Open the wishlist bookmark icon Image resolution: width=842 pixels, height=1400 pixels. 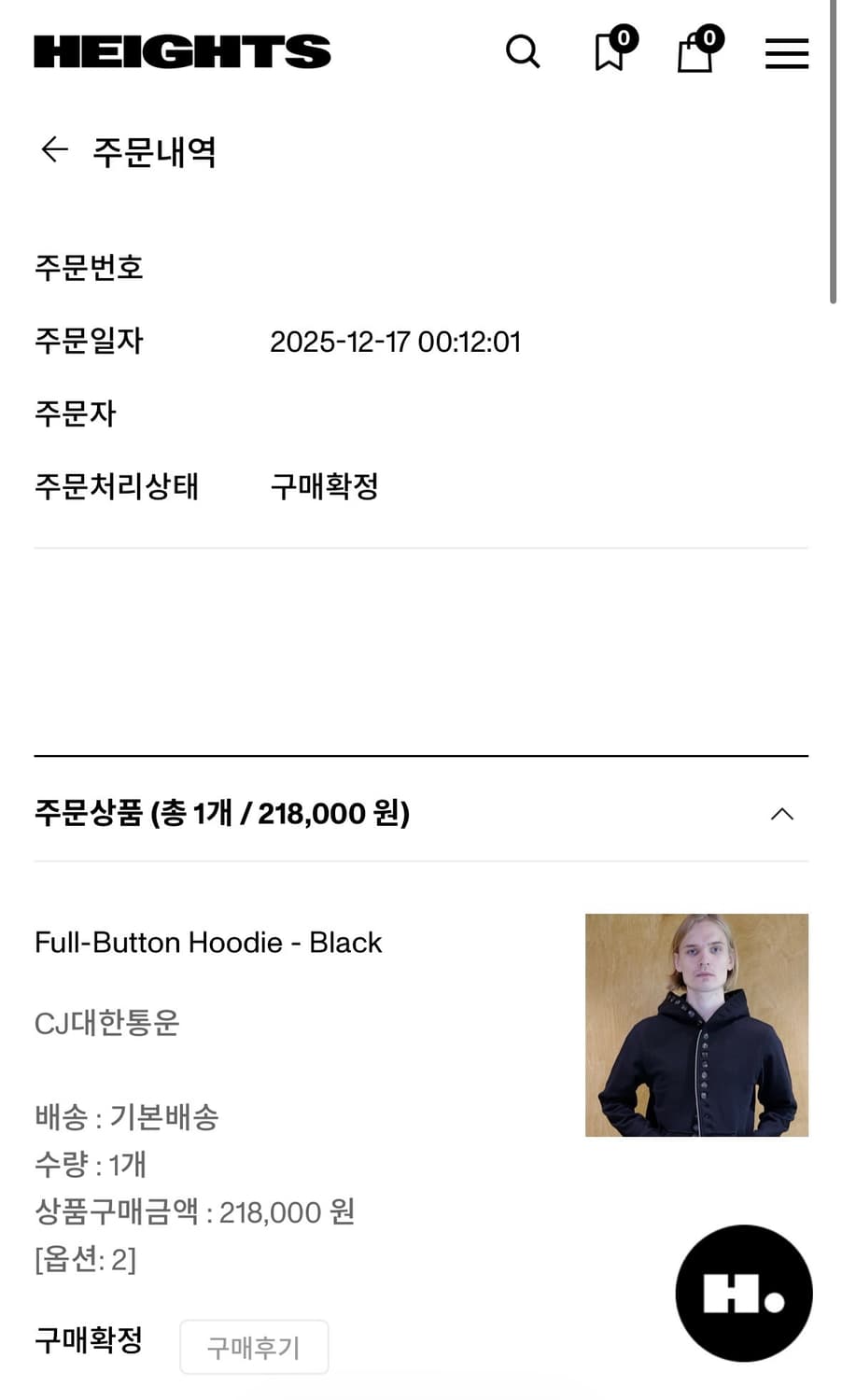(x=608, y=54)
